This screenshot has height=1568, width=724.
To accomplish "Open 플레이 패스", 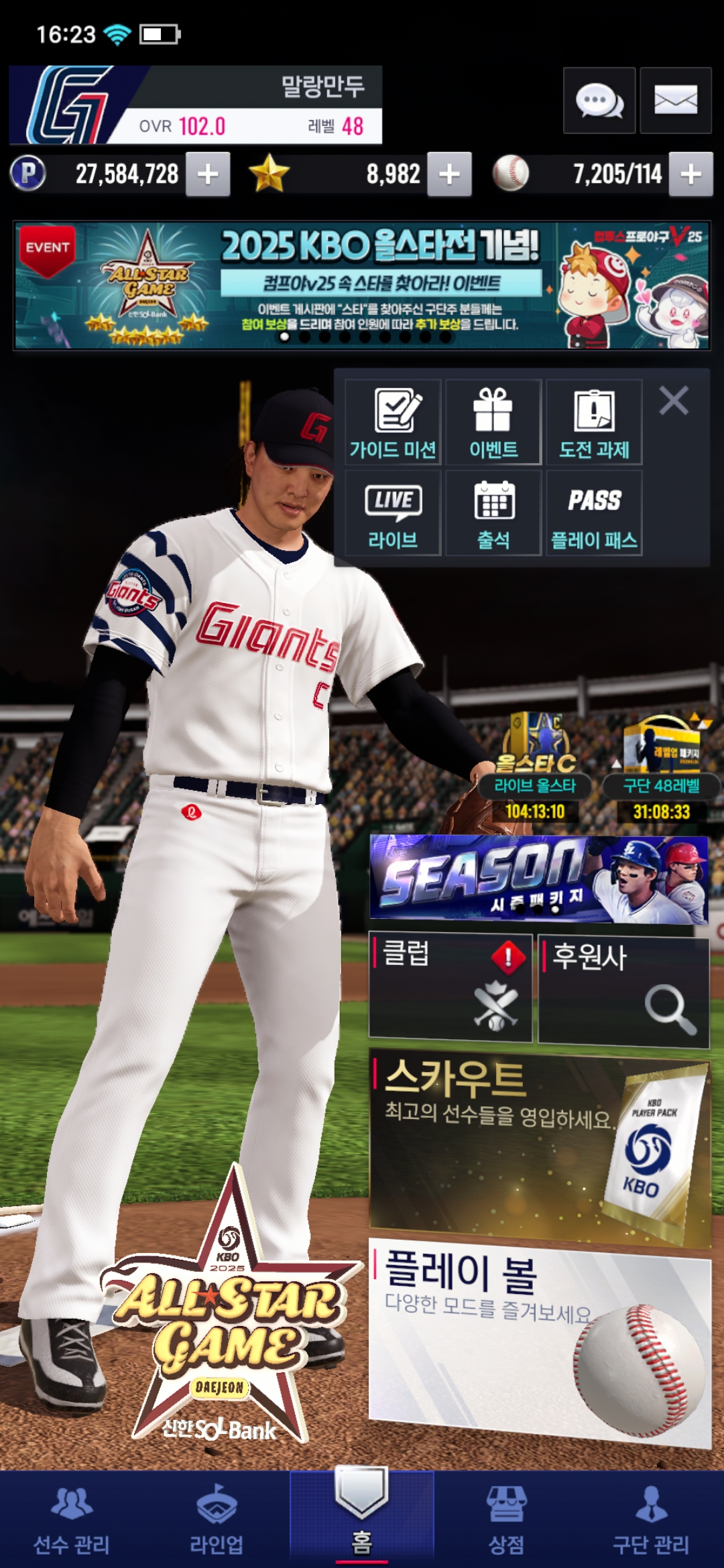I will (x=594, y=513).
